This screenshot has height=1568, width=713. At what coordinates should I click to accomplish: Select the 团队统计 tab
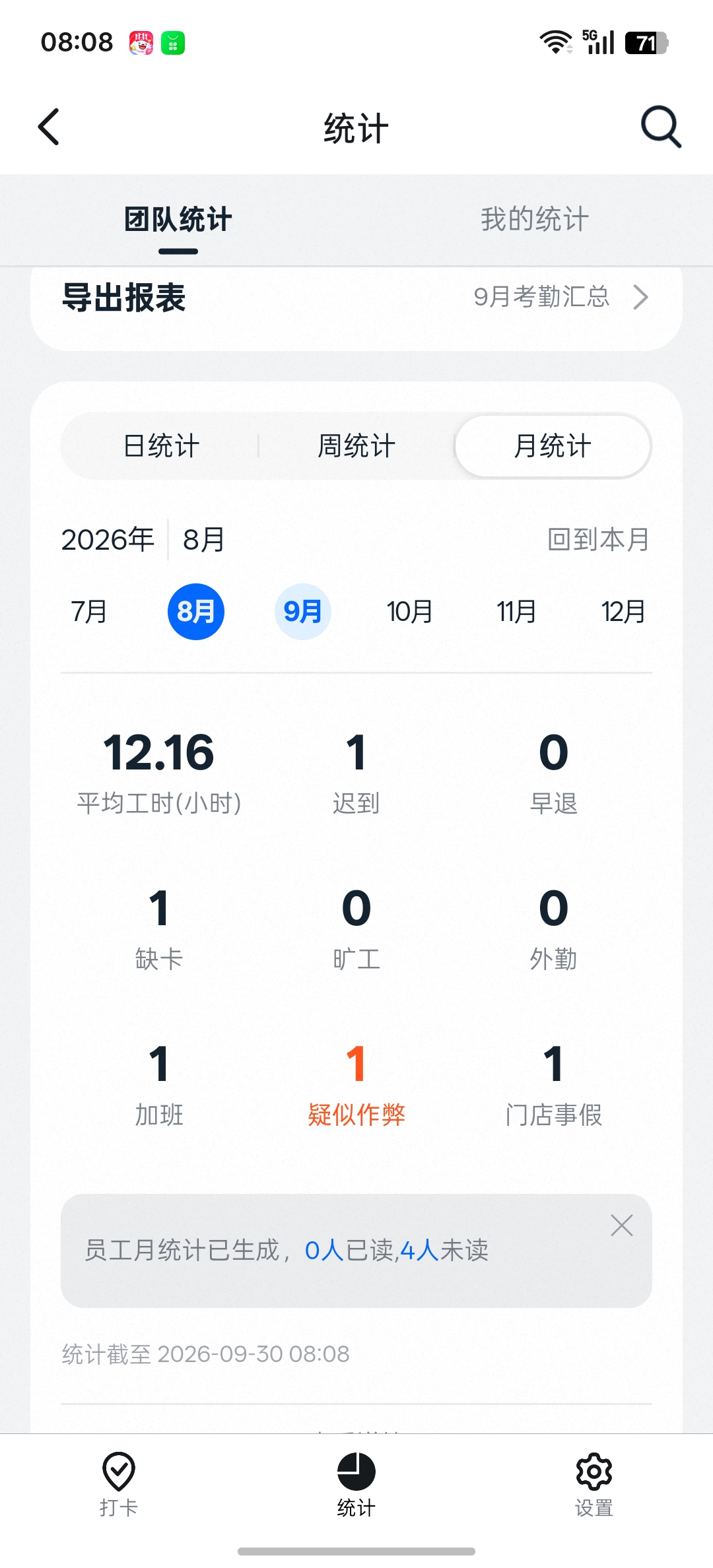pos(178,220)
